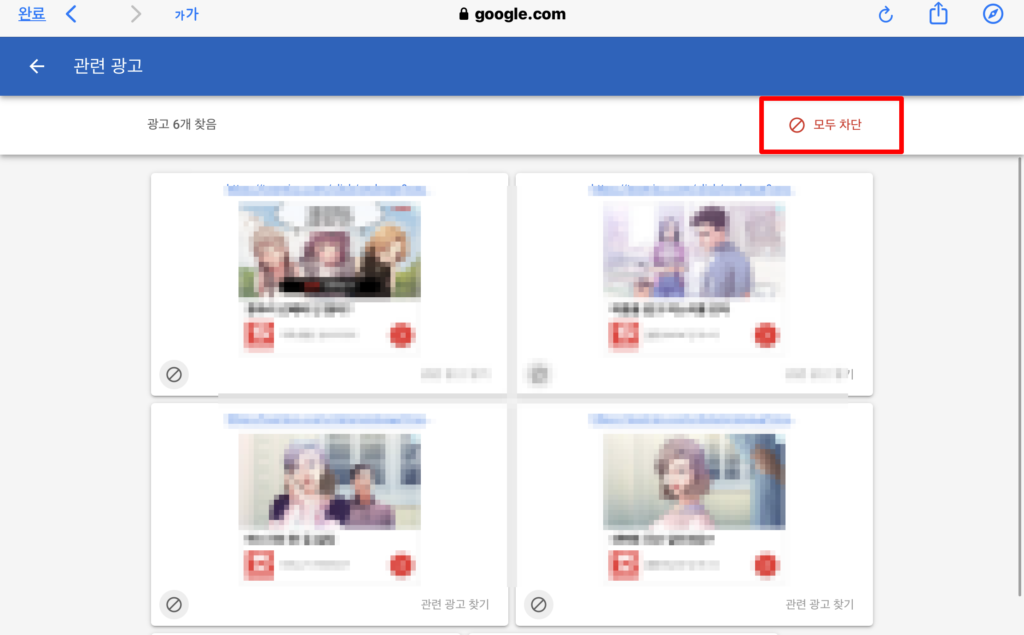Tap 완료 to close the browser view
This screenshot has height=635, width=1024.
pos(31,14)
